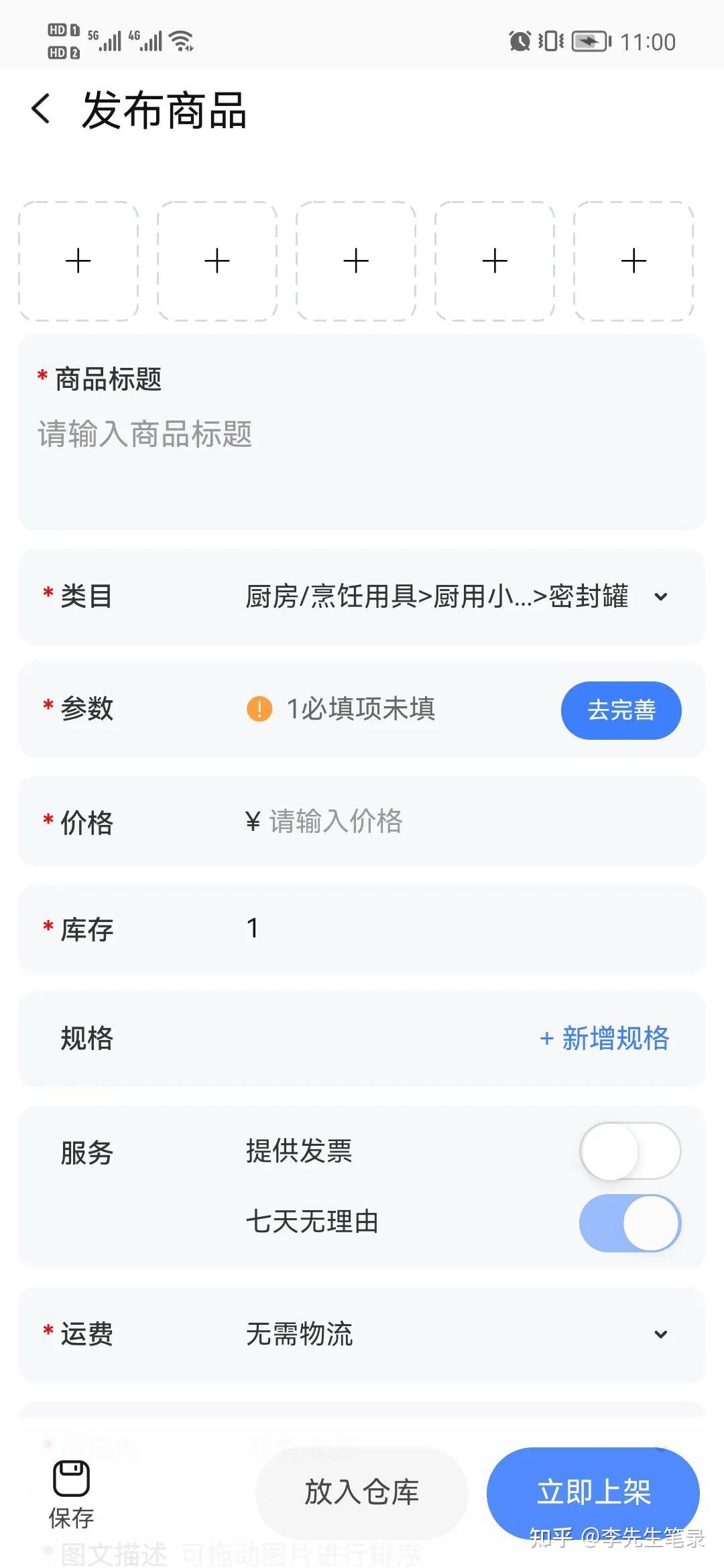Open the 运费 shipping dropdown
This screenshot has height=1568, width=724.
660,1334
